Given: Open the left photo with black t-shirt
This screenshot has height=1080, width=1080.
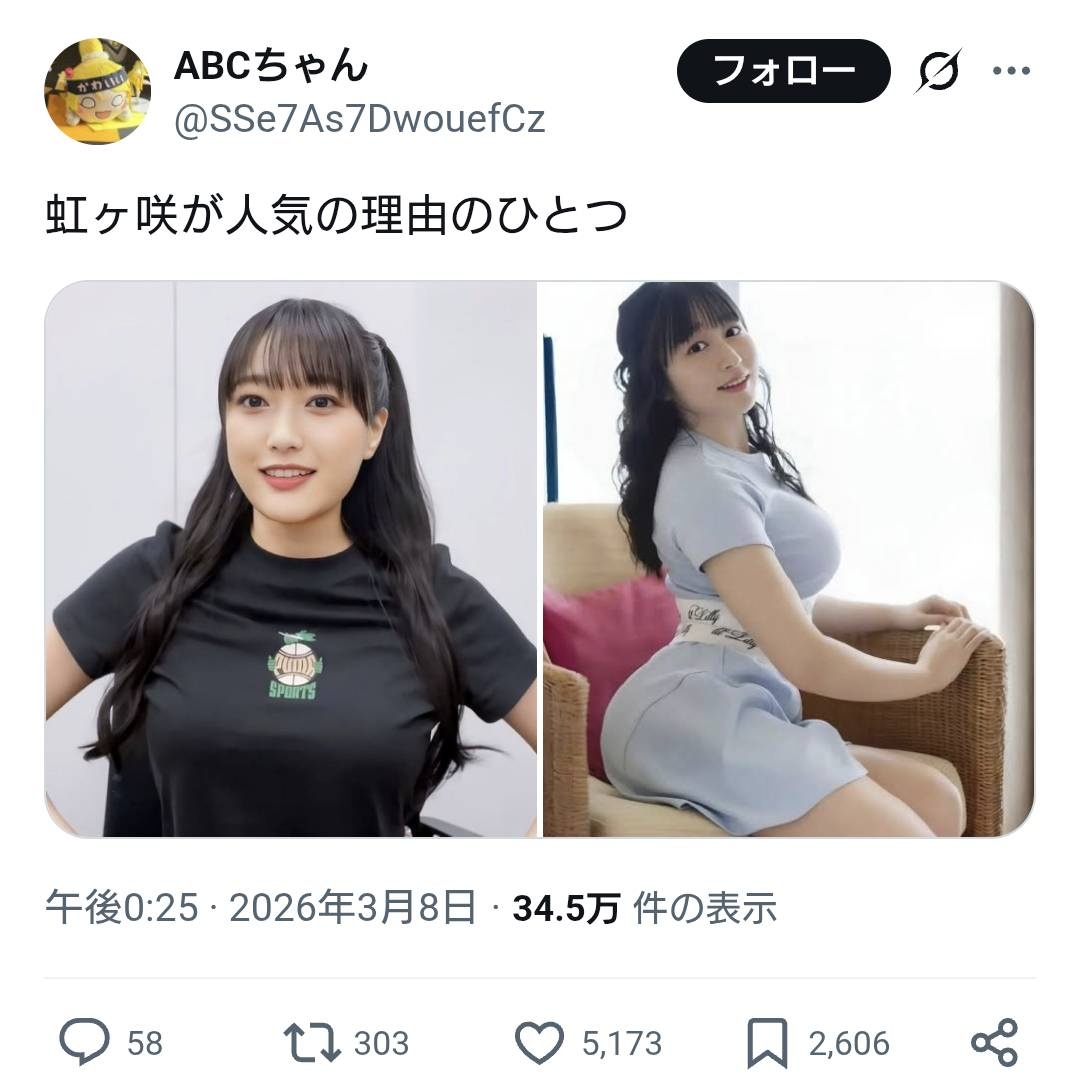Looking at the screenshot, I should tap(291, 559).
